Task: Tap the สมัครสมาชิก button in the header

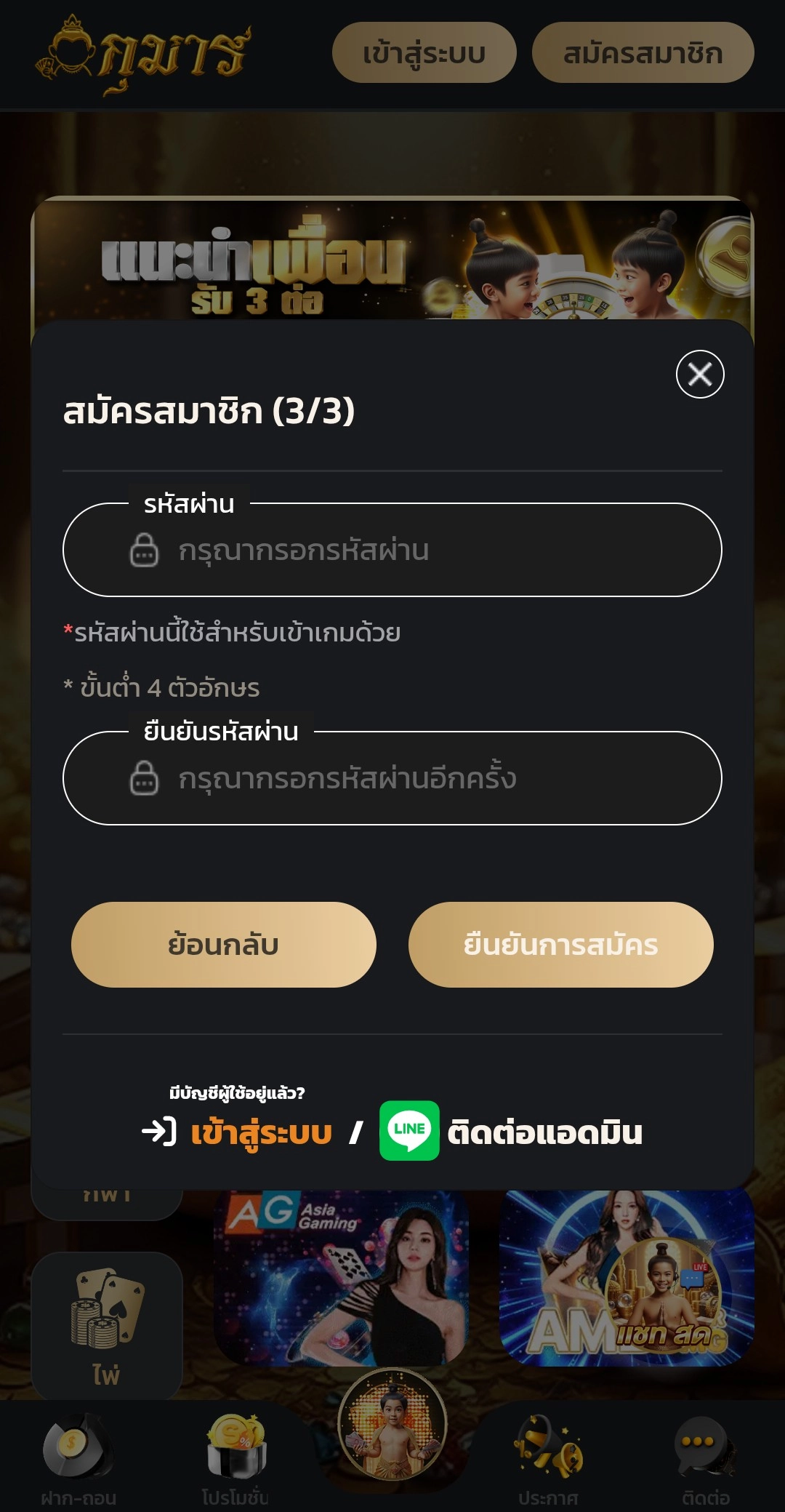Action: pos(643,53)
